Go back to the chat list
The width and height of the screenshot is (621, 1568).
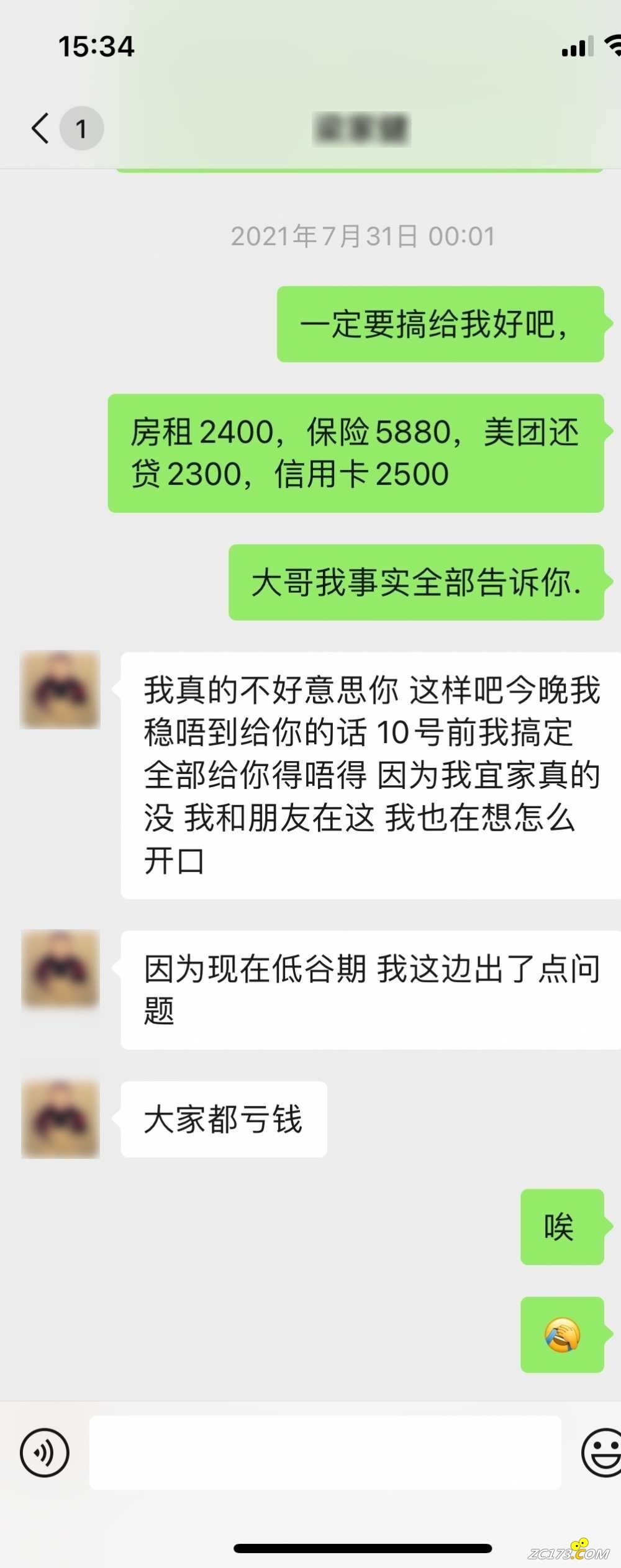pos(41,128)
